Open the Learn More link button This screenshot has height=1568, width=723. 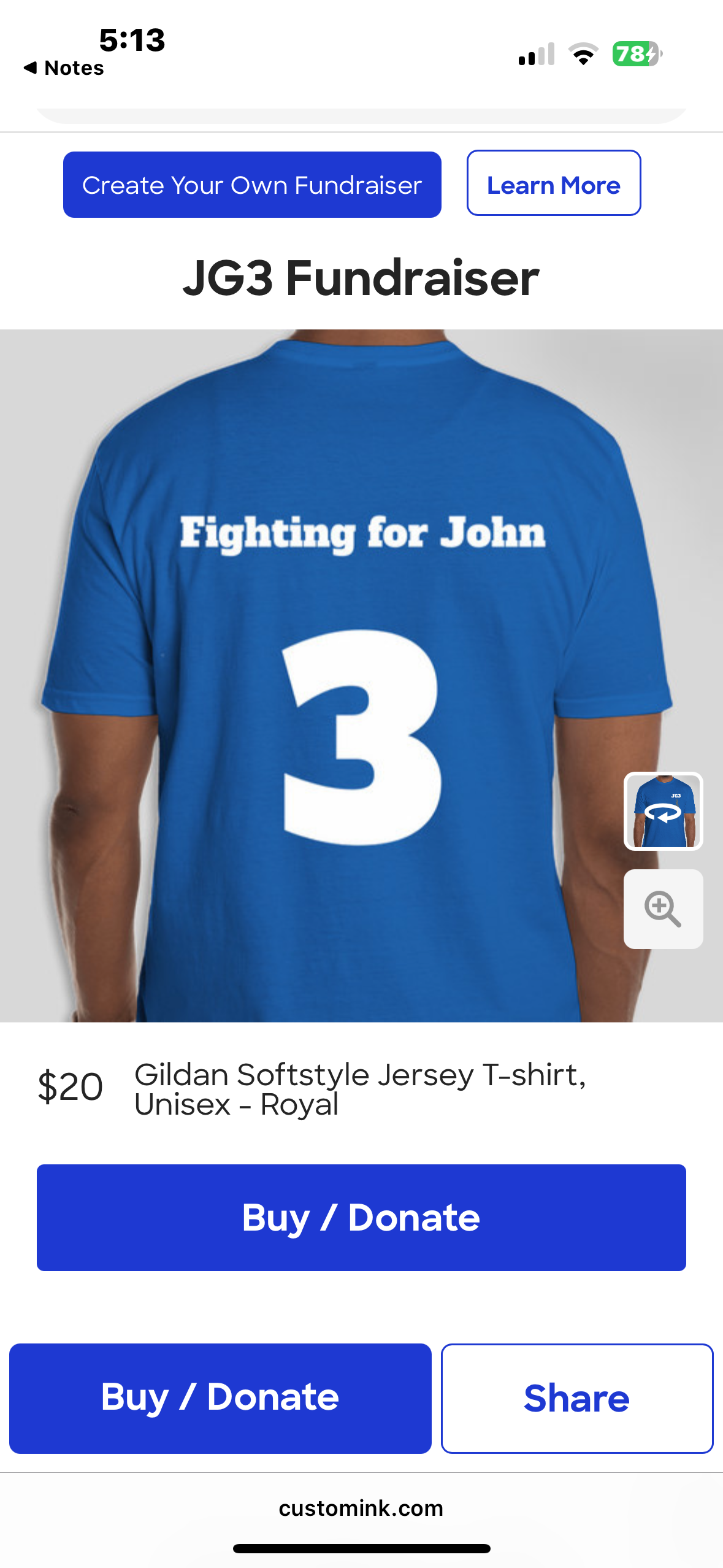click(553, 183)
